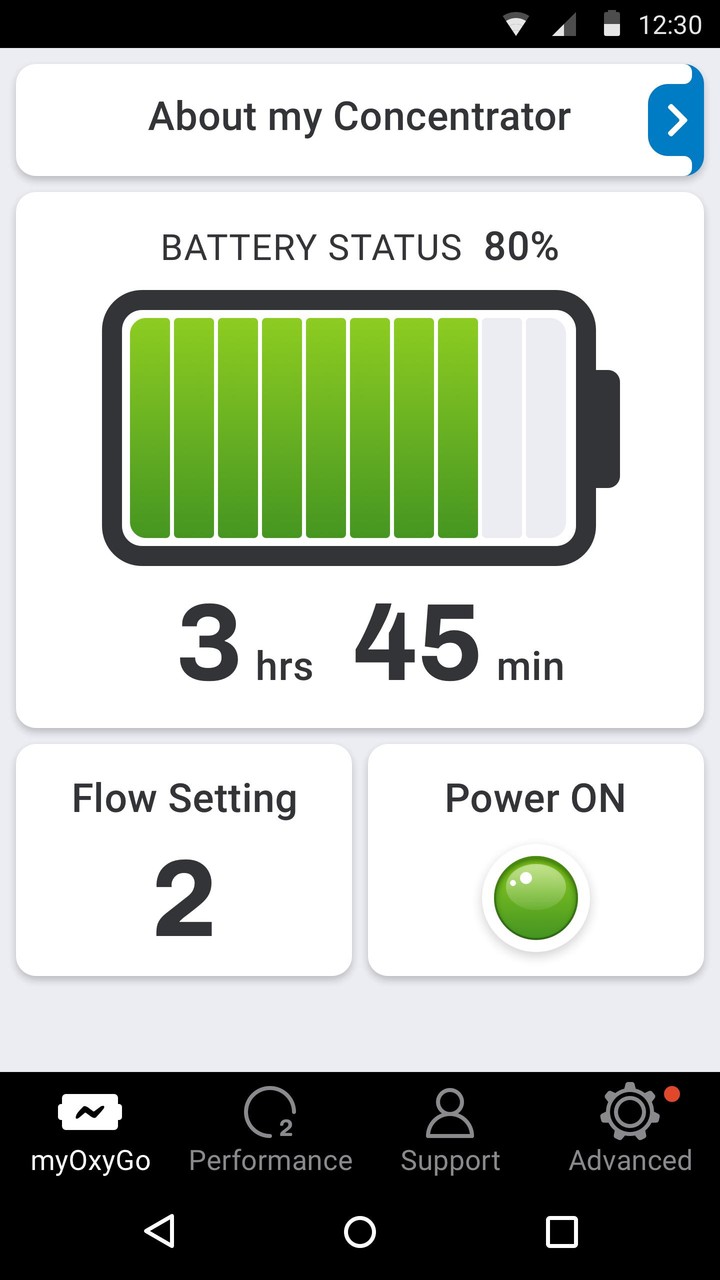Expand About my Concentrator with blue chevron
This screenshot has width=720, height=1280.
click(677, 119)
